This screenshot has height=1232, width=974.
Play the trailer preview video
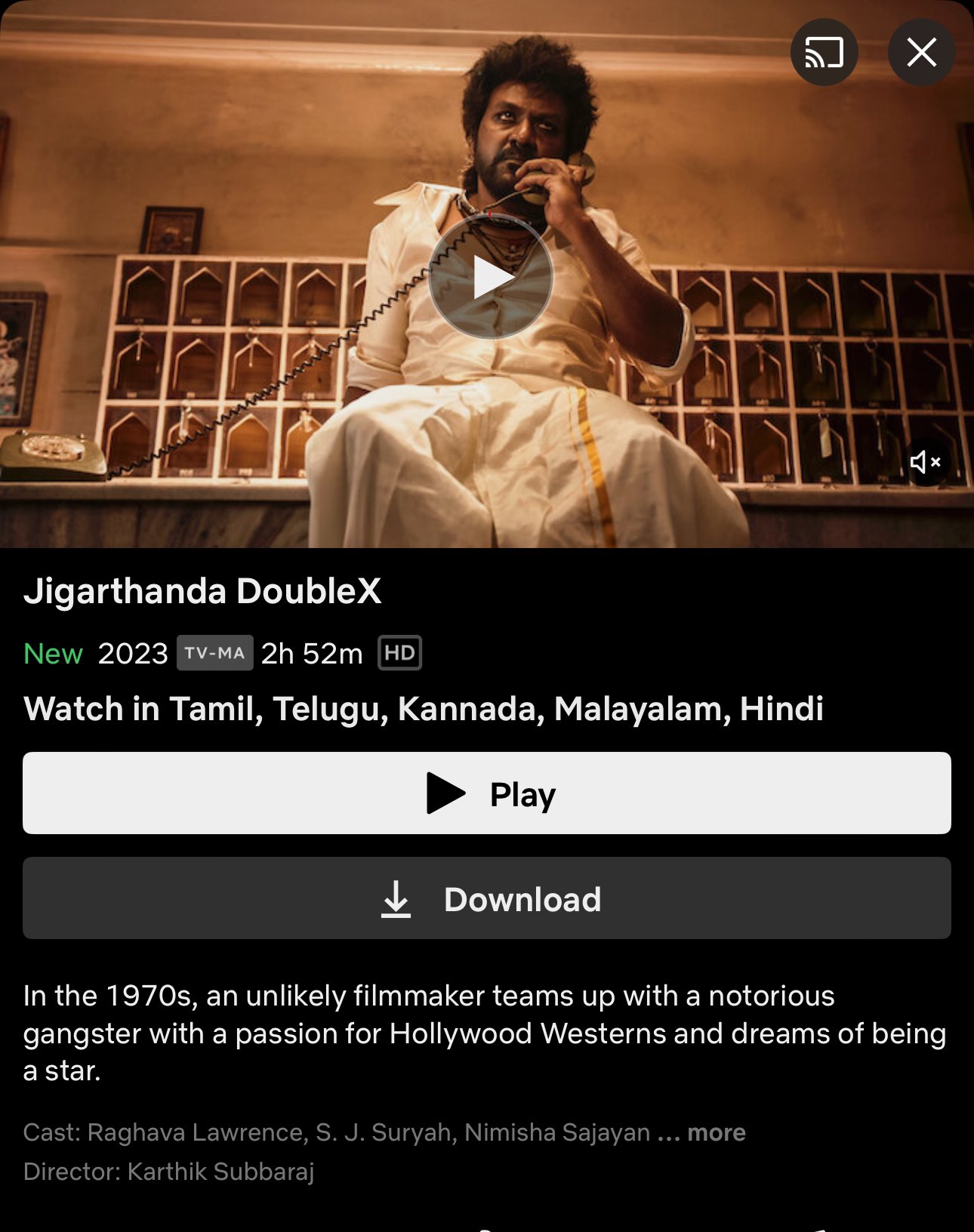point(491,277)
